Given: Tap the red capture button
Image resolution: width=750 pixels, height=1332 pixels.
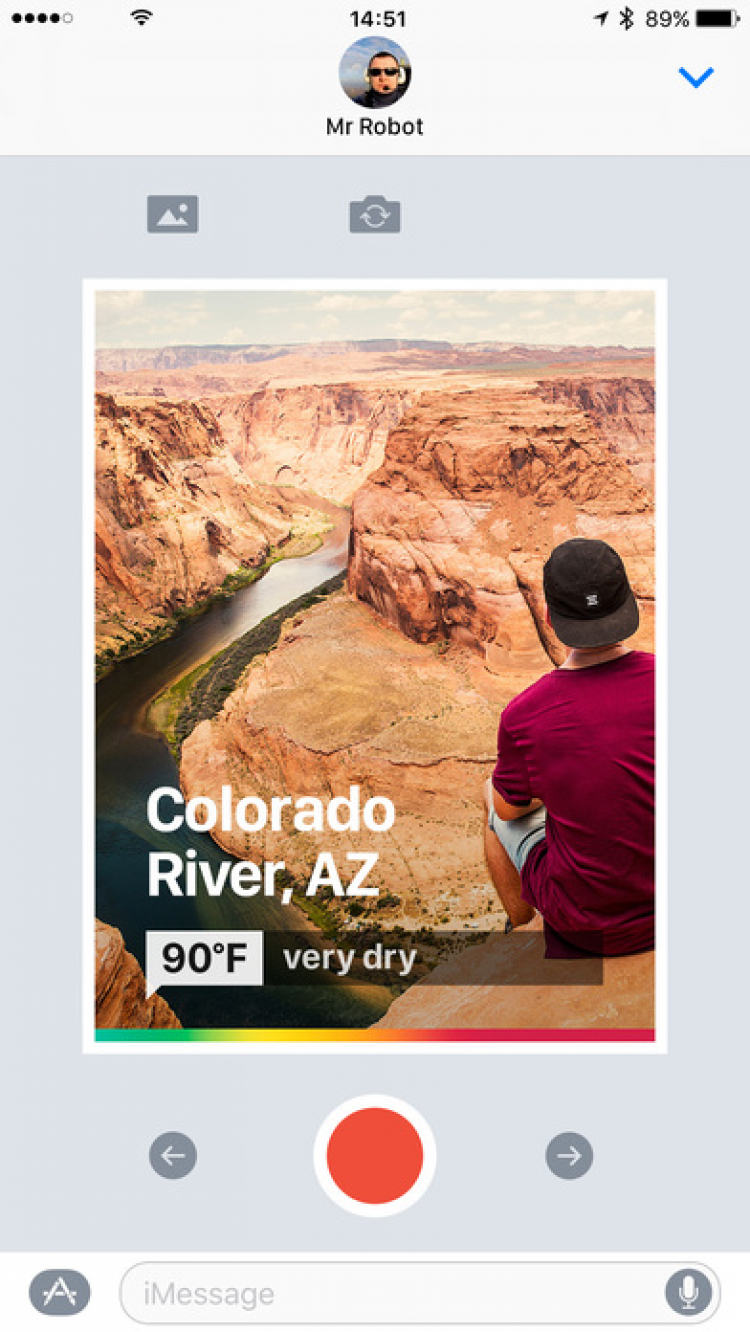Looking at the screenshot, I should (x=375, y=1156).
